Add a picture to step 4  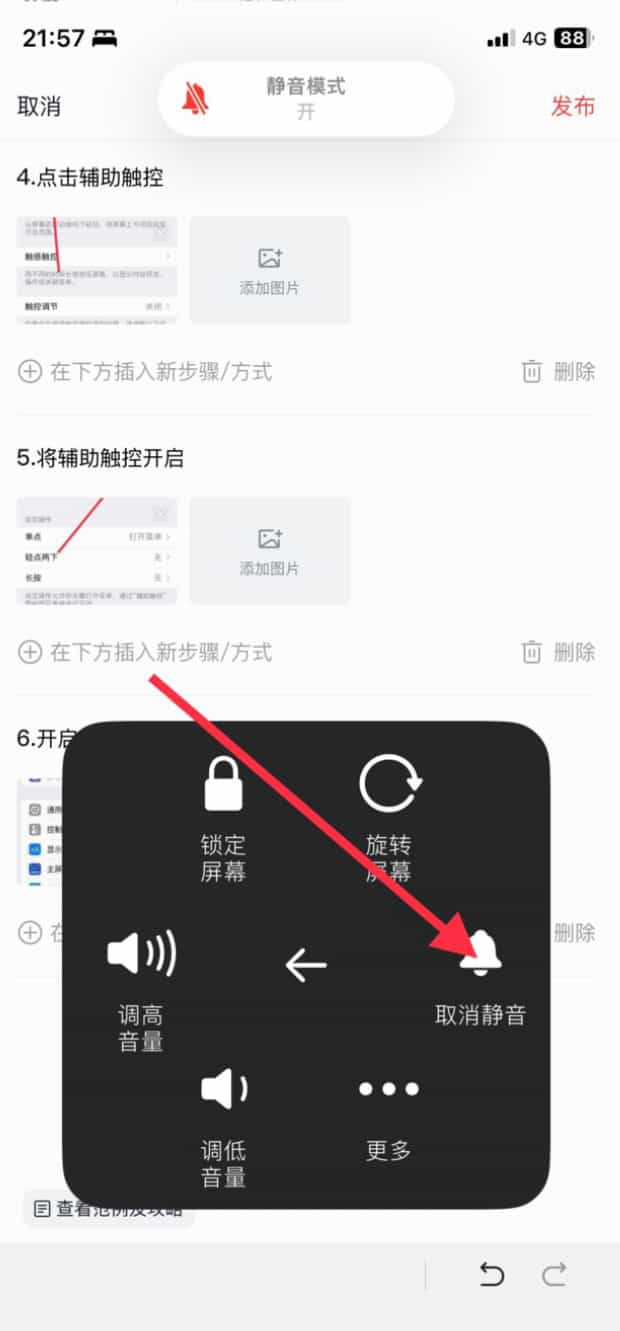[270, 270]
